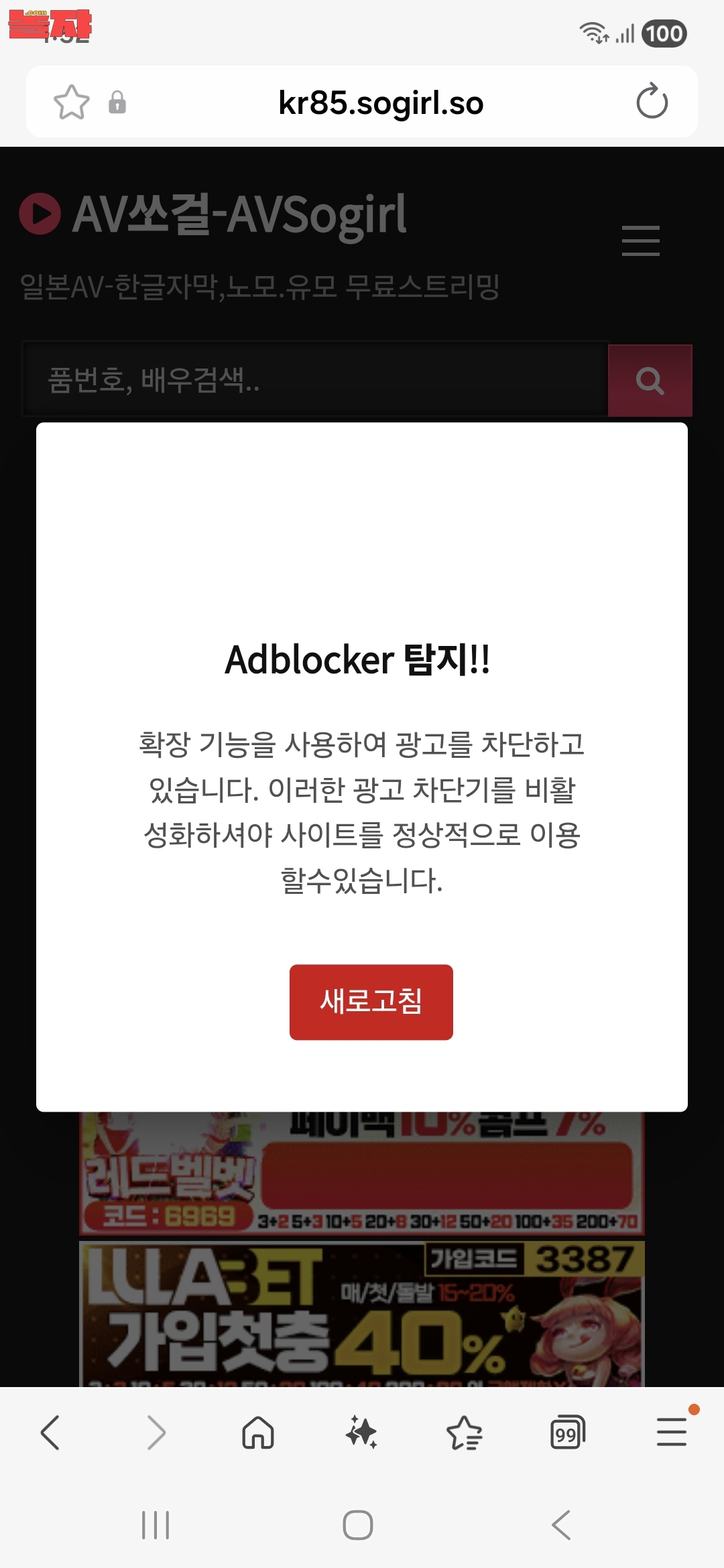Tap the system home button

pyautogui.click(x=358, y=1525)
